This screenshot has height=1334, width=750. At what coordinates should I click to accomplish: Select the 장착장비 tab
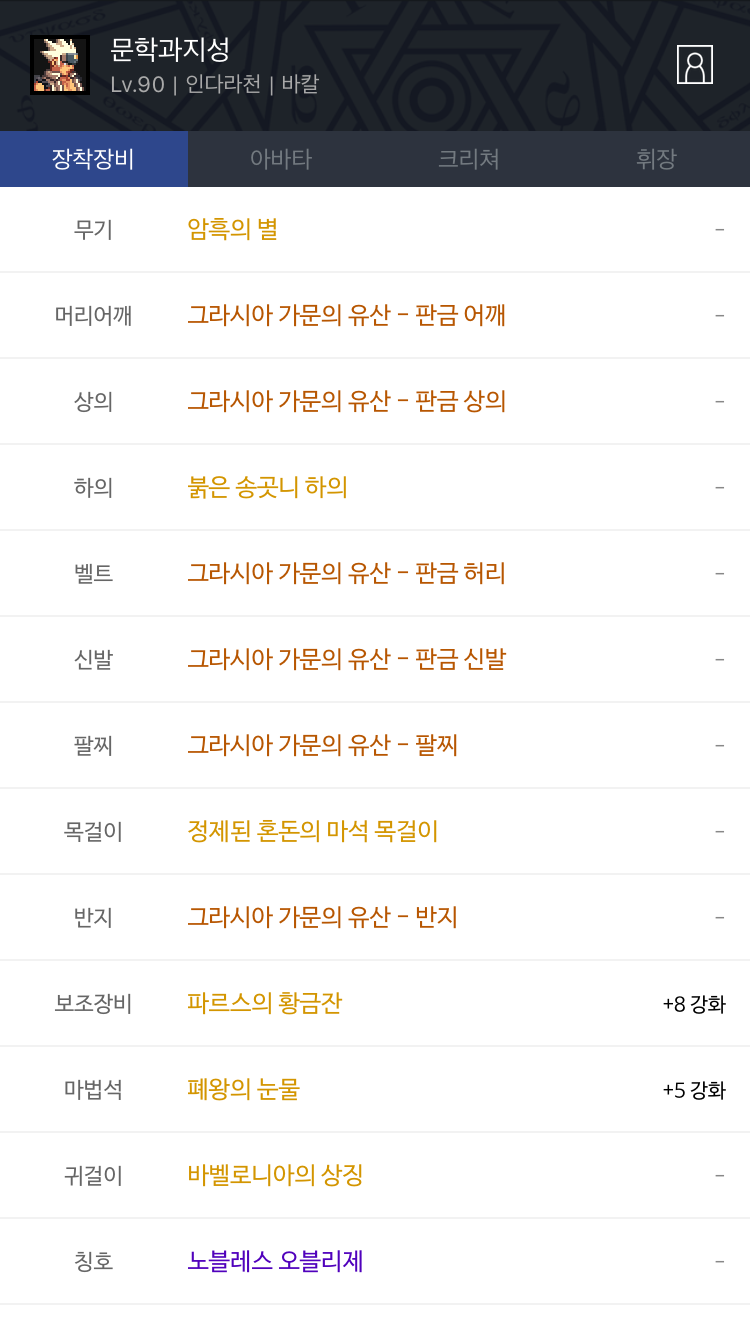[x=94, y=159]
